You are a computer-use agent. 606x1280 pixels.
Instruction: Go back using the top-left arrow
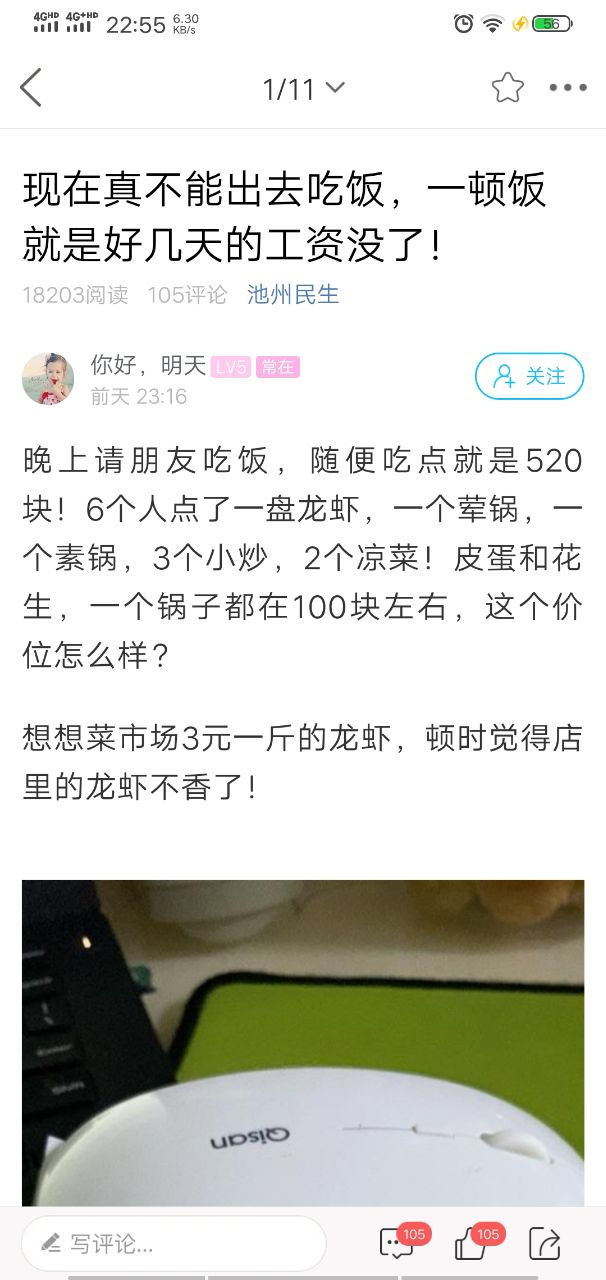pyautogui.click(x=31, y=88)
